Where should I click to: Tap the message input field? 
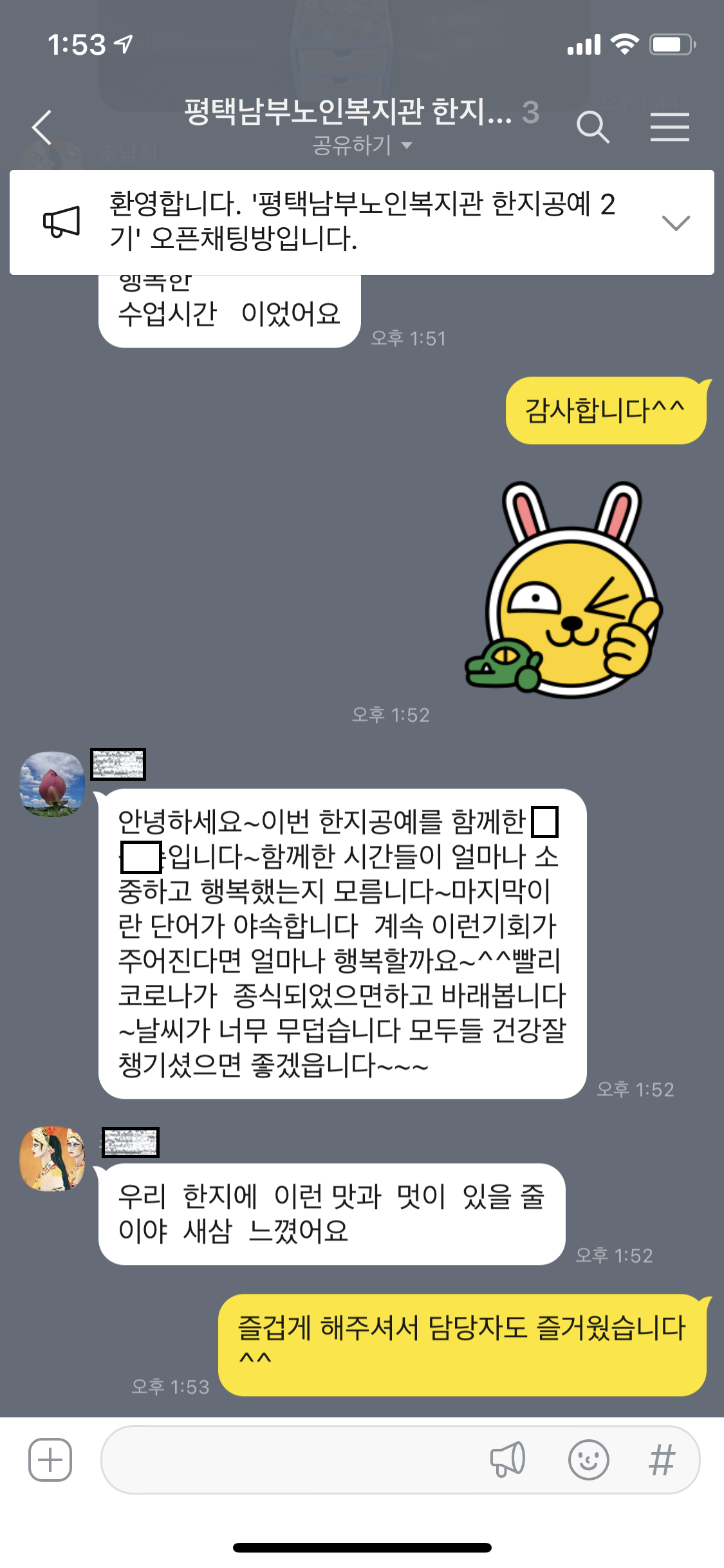pyautogui.click(x=290, y=1459)
